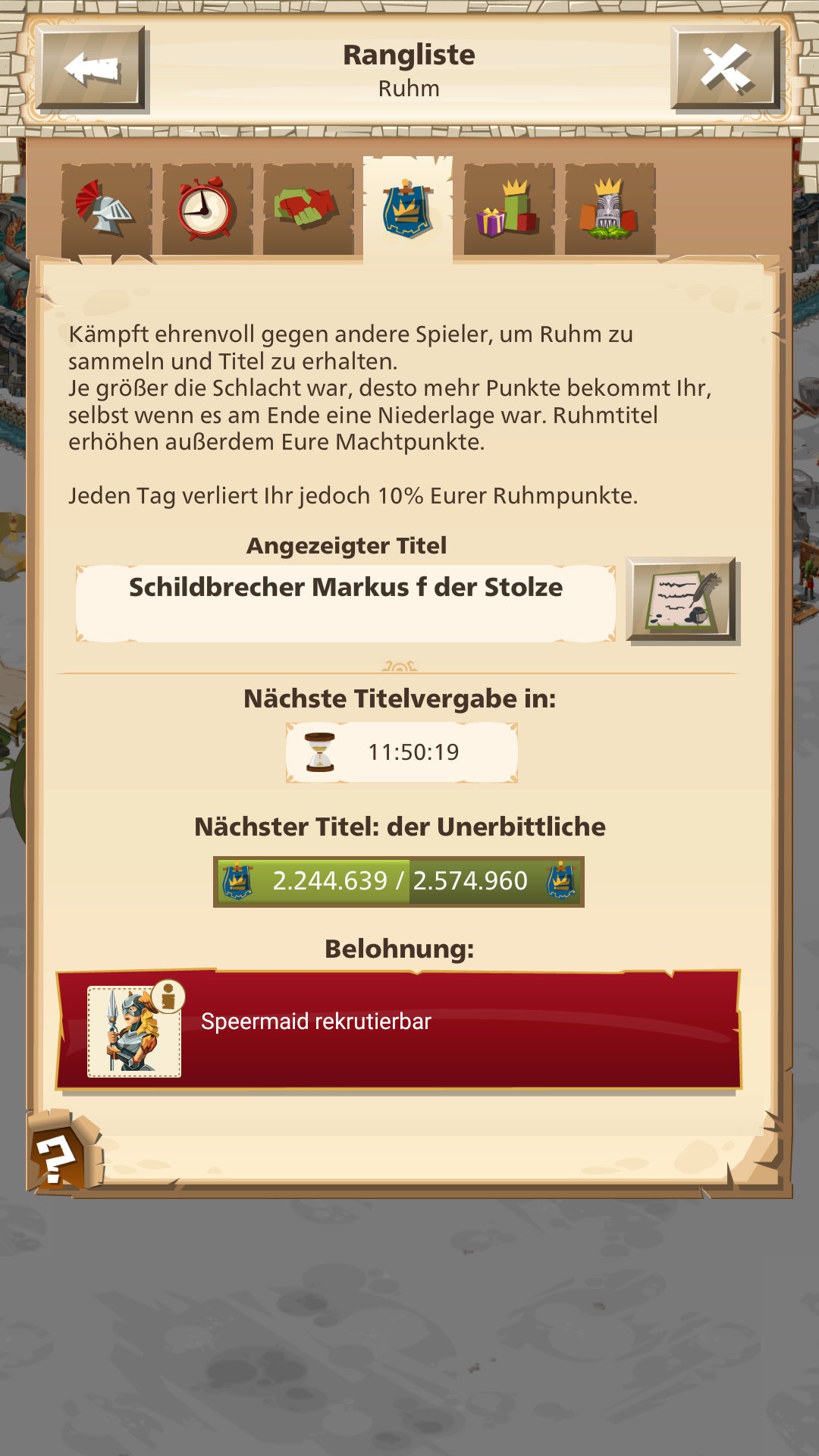Open the gift boxes with crown tab
The image size is (819, 1456).
coord(509,209)
